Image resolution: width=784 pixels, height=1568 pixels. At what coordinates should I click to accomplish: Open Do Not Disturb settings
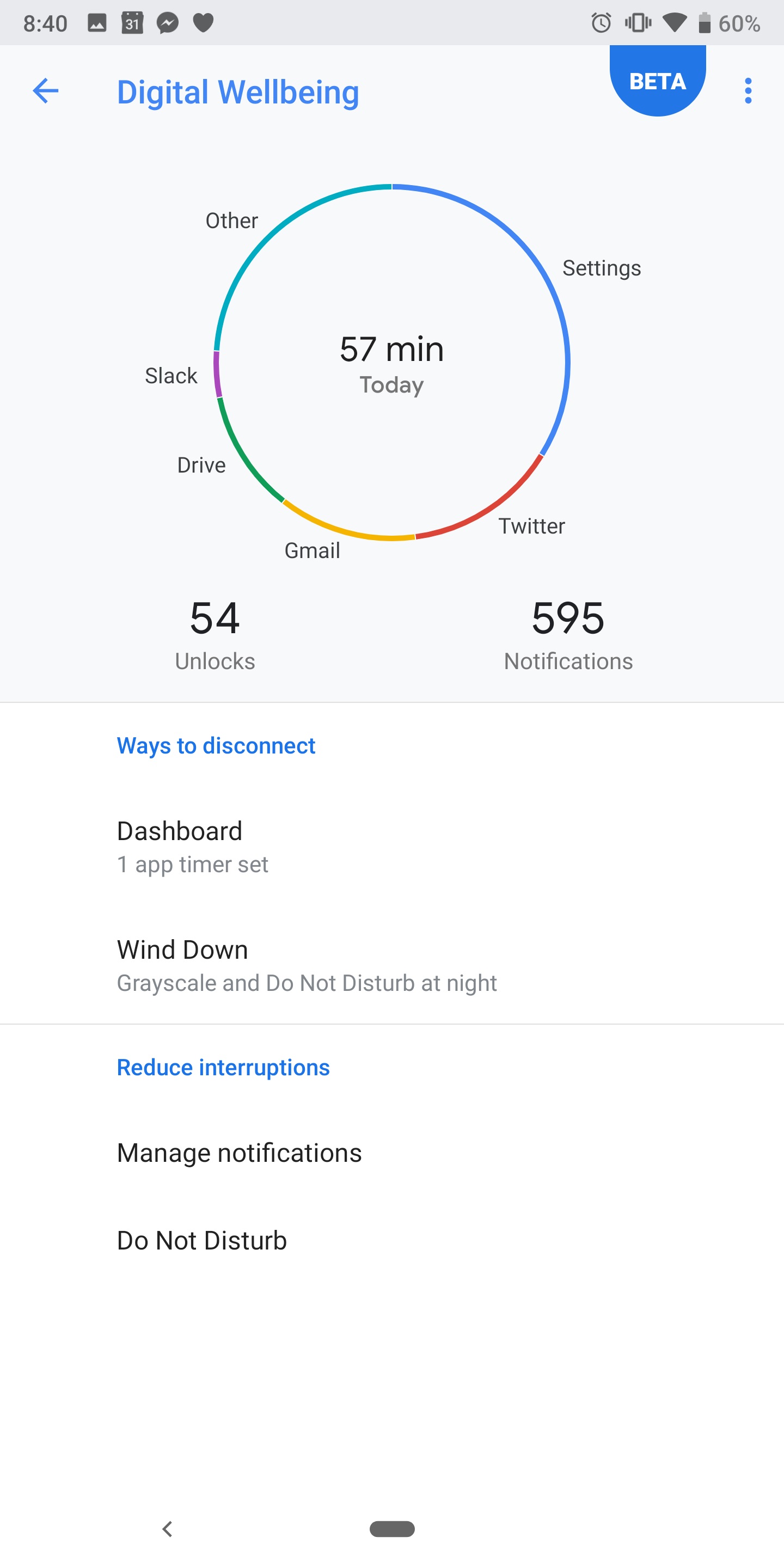(392, 1241)
